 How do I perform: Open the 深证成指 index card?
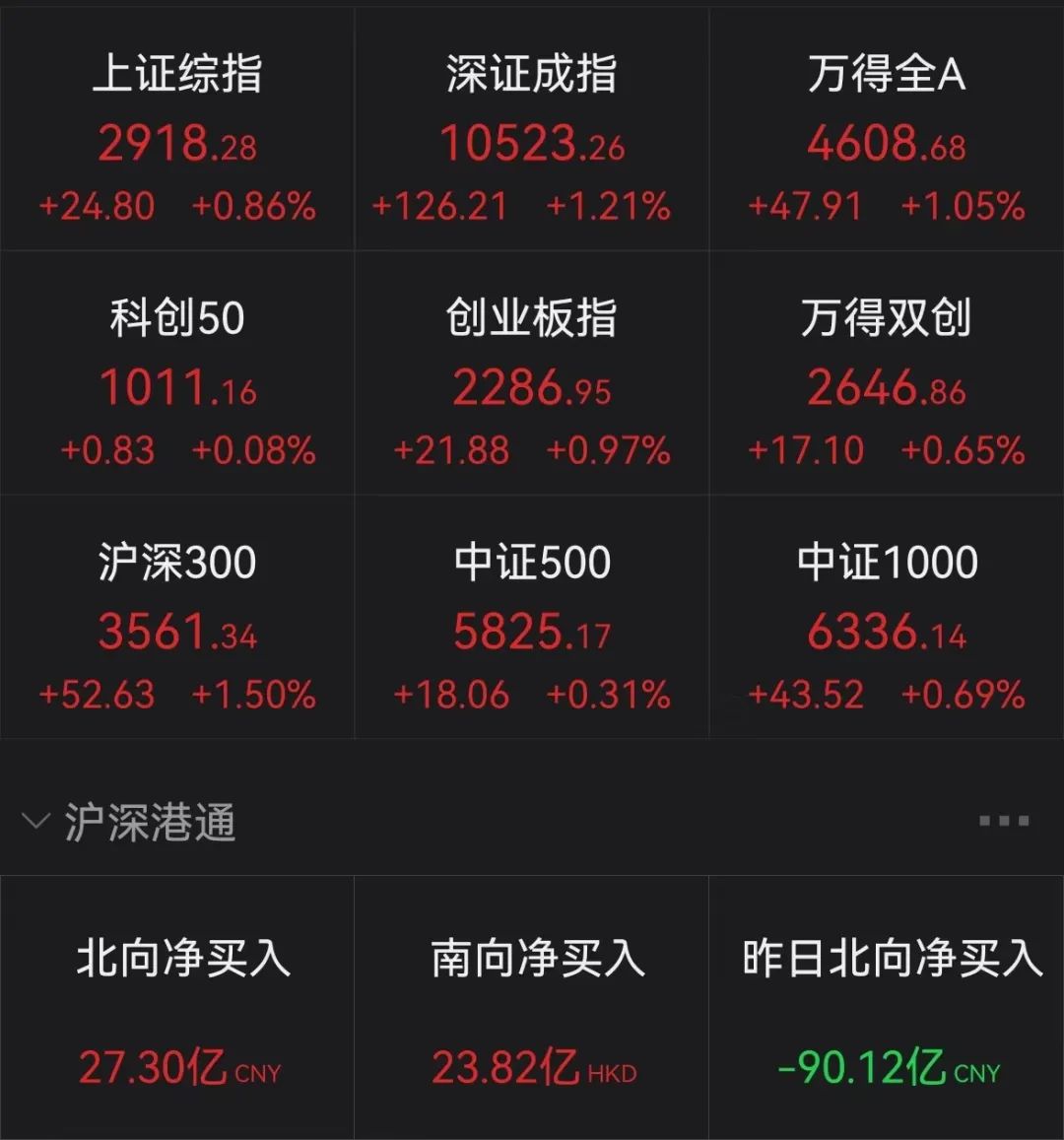tap(531, 138)
